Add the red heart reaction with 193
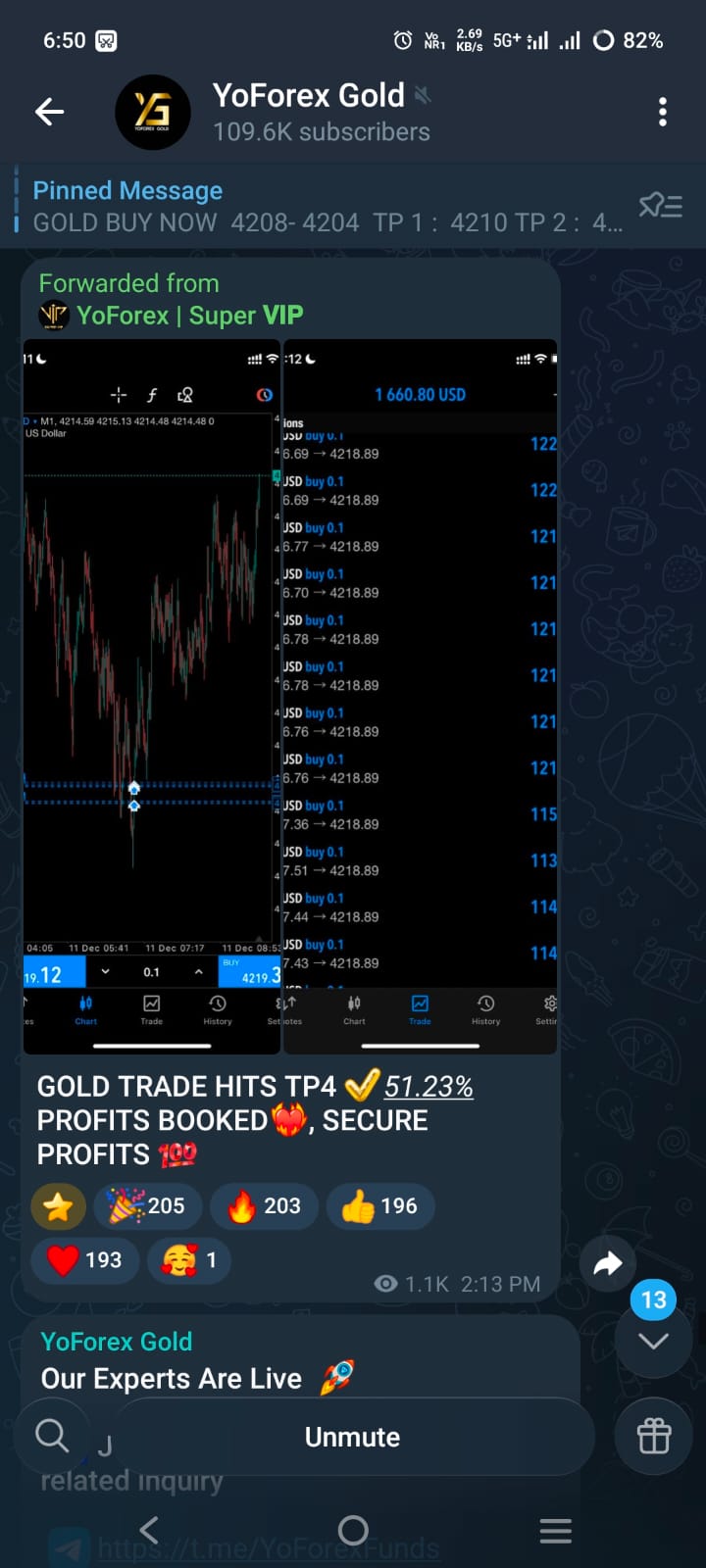 (x=84, y=1260)
